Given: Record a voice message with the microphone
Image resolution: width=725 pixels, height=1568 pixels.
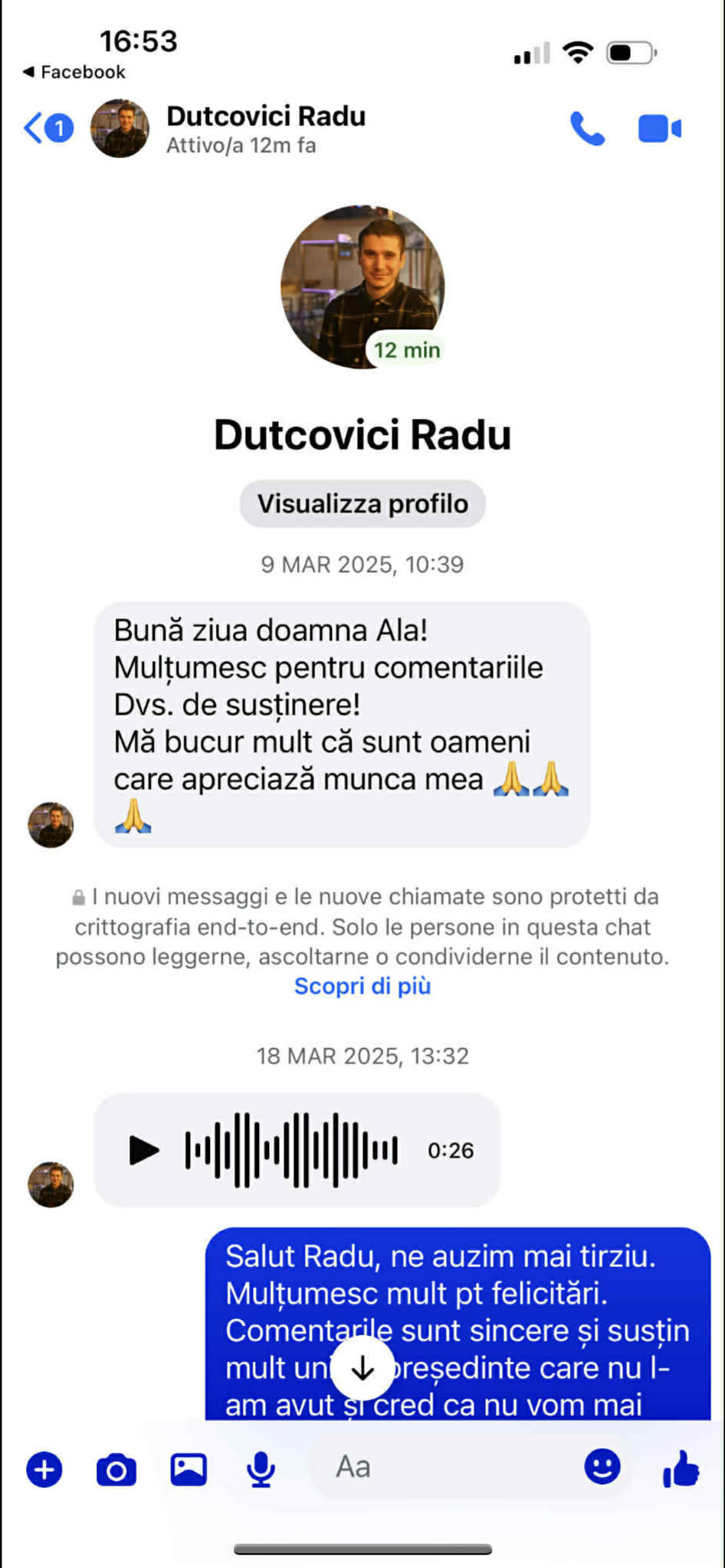Looking at the screenshot, I should click(x=261, y=1469).
